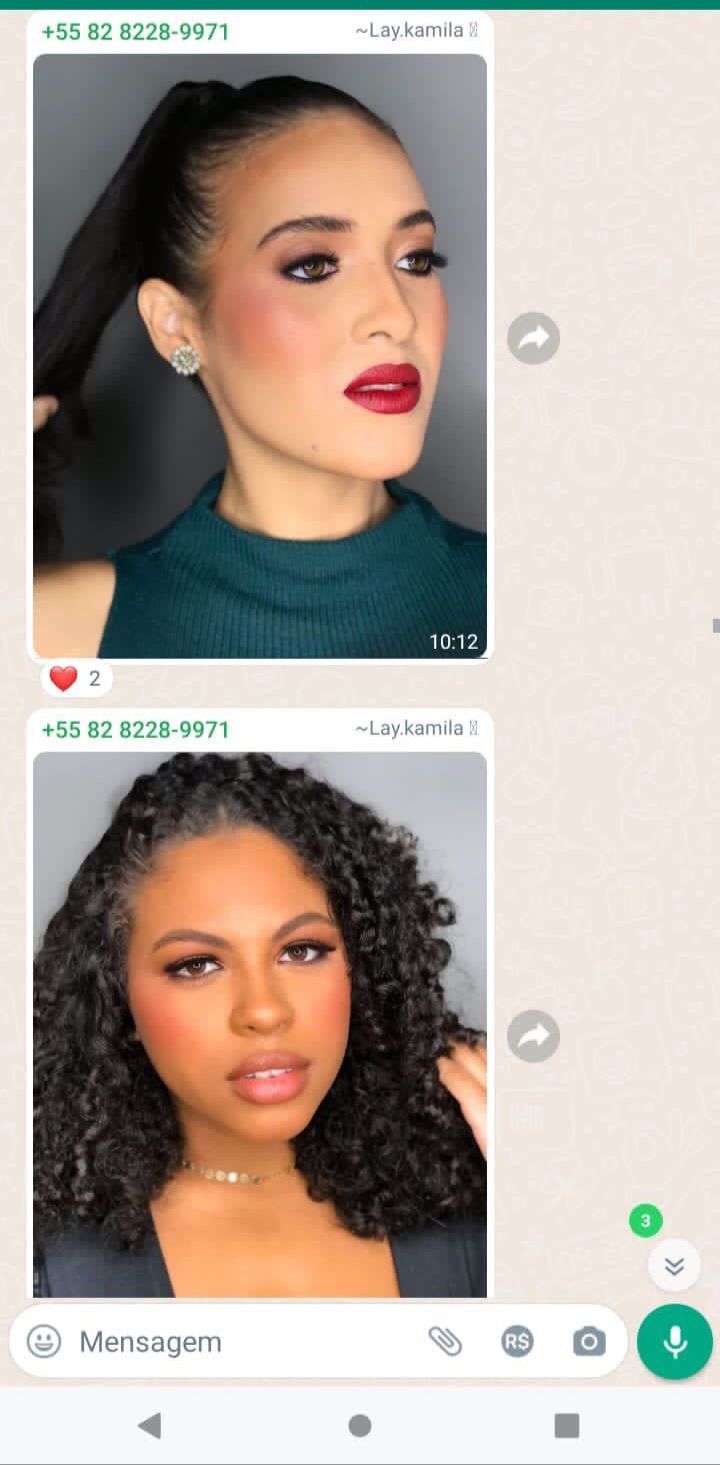Forward the lower photo above the message box
The width and height of the screenshot is (720, 1465).
pos(533,1036)
